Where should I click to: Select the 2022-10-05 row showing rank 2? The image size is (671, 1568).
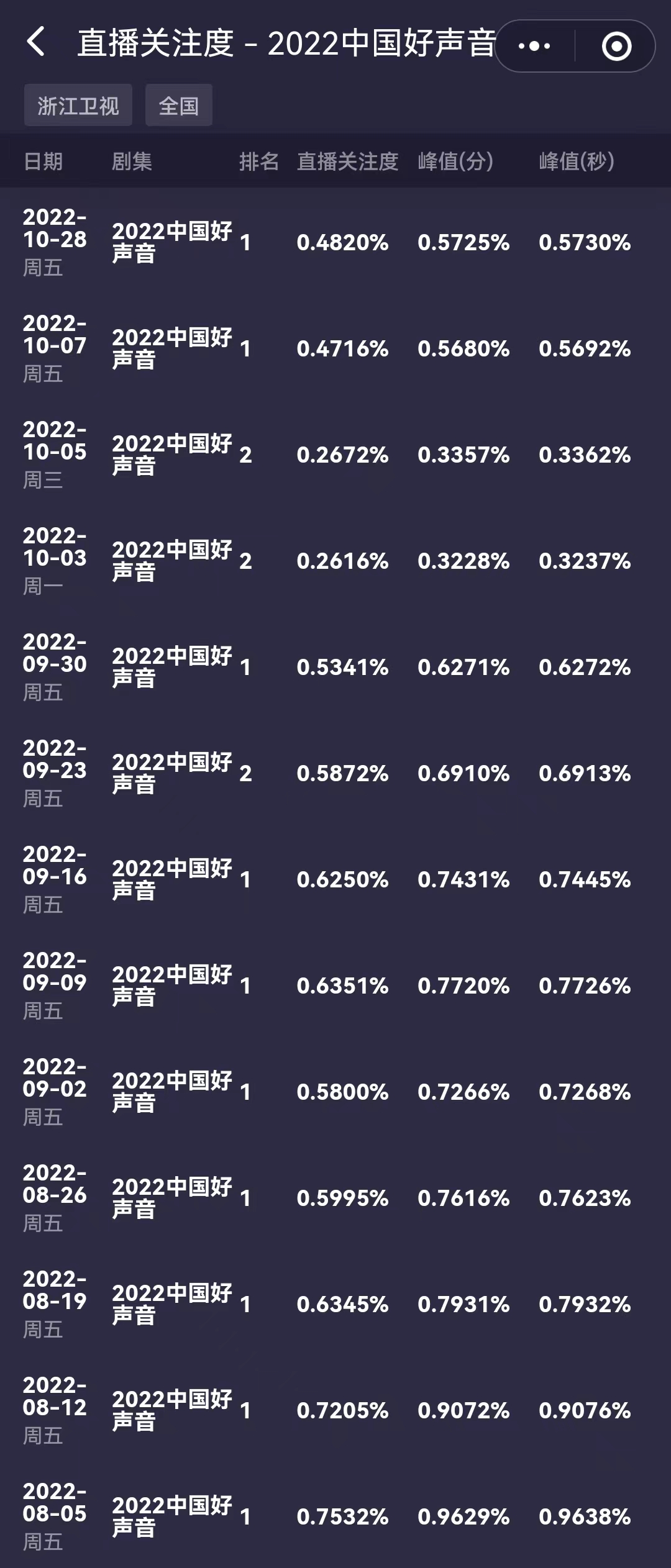(x=335, y=455)
